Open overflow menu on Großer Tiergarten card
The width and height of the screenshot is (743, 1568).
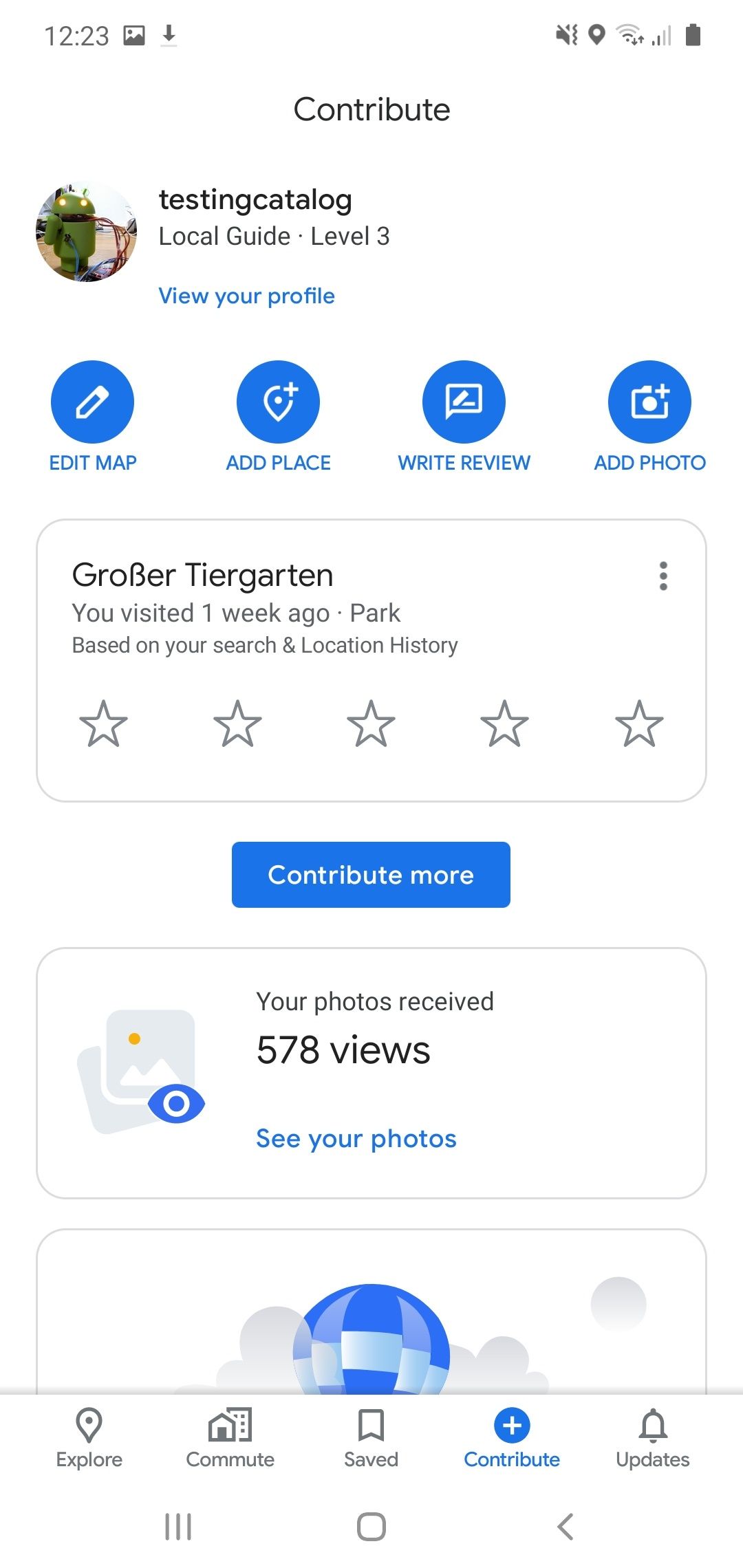click(x=663, y=576)
